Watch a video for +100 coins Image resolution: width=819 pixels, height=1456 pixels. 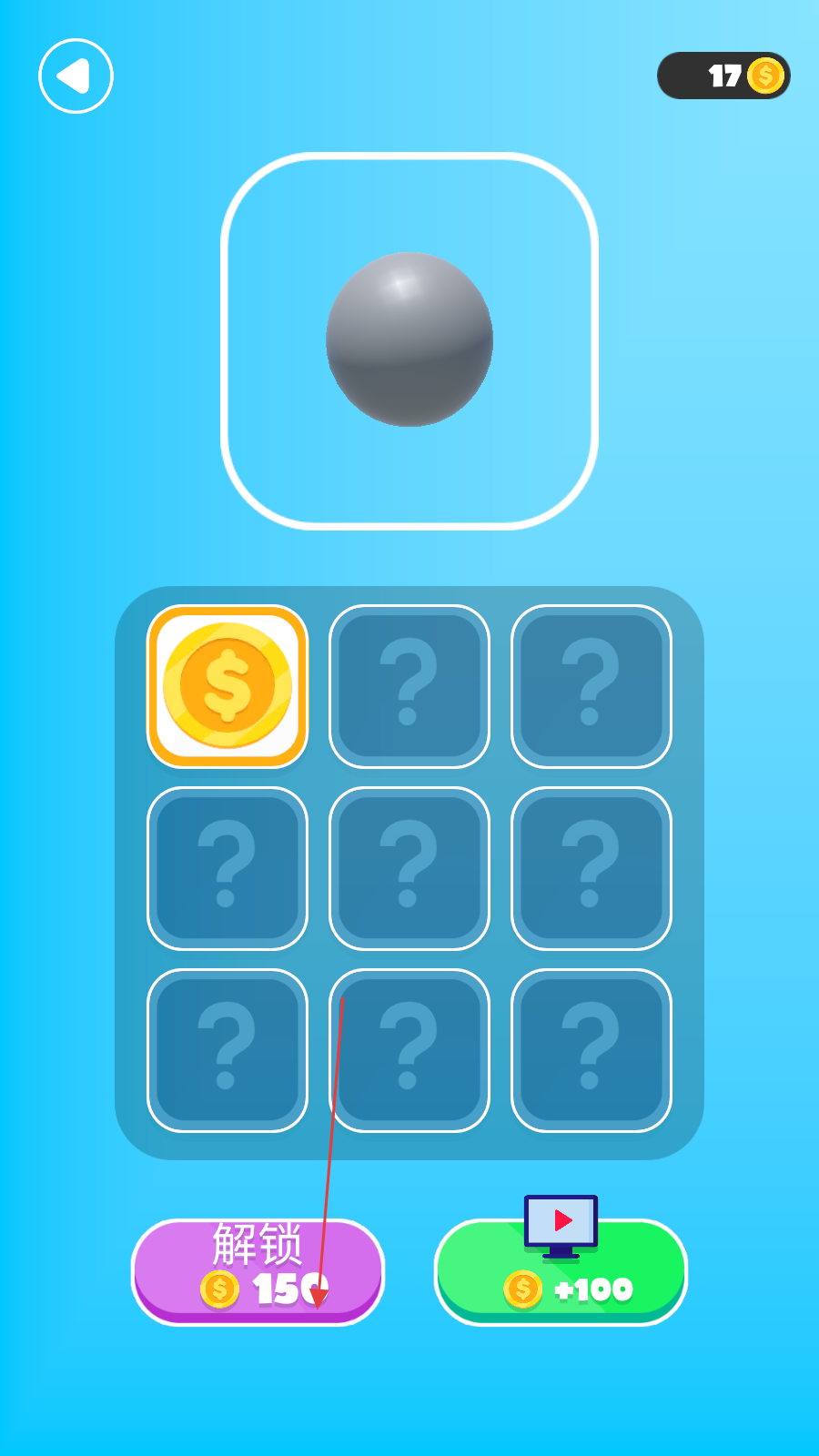pyautogui.click(x=561, y=1272)
